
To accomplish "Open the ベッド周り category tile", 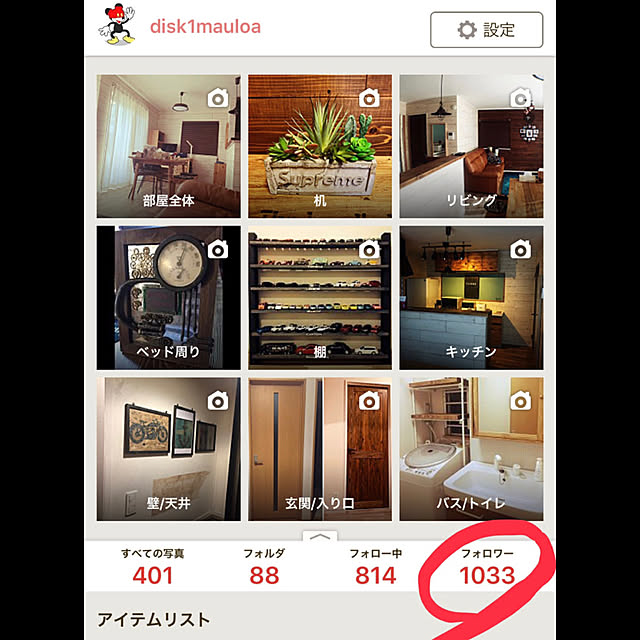I will (168, 297).
